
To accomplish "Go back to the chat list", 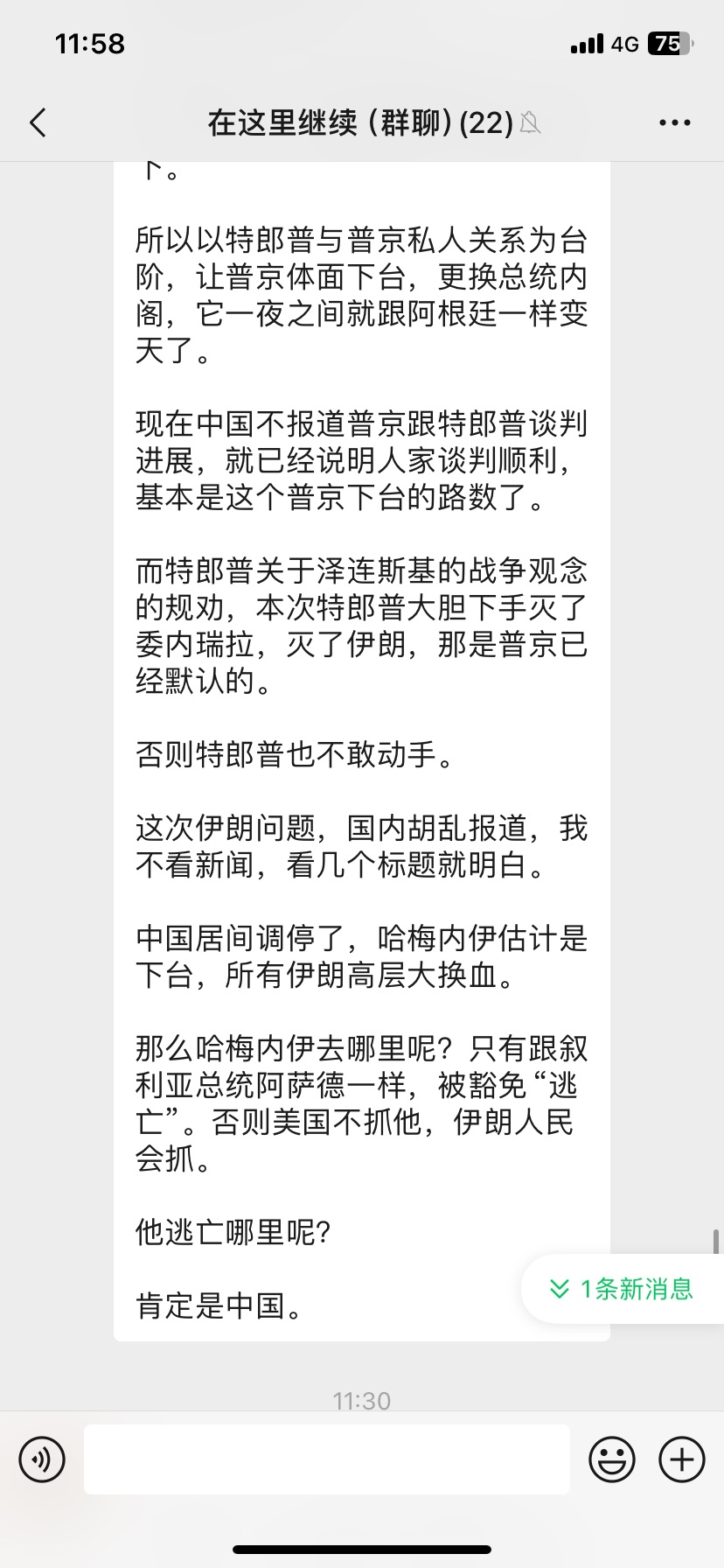I will [38, 123].
